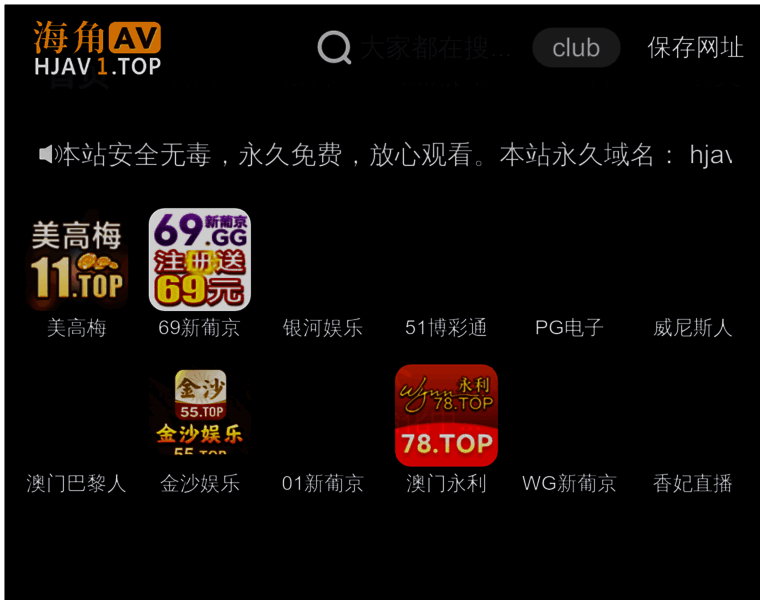Open the PG电子 link
The width and height of the screenshot is (760, 600).
(569, 327)
